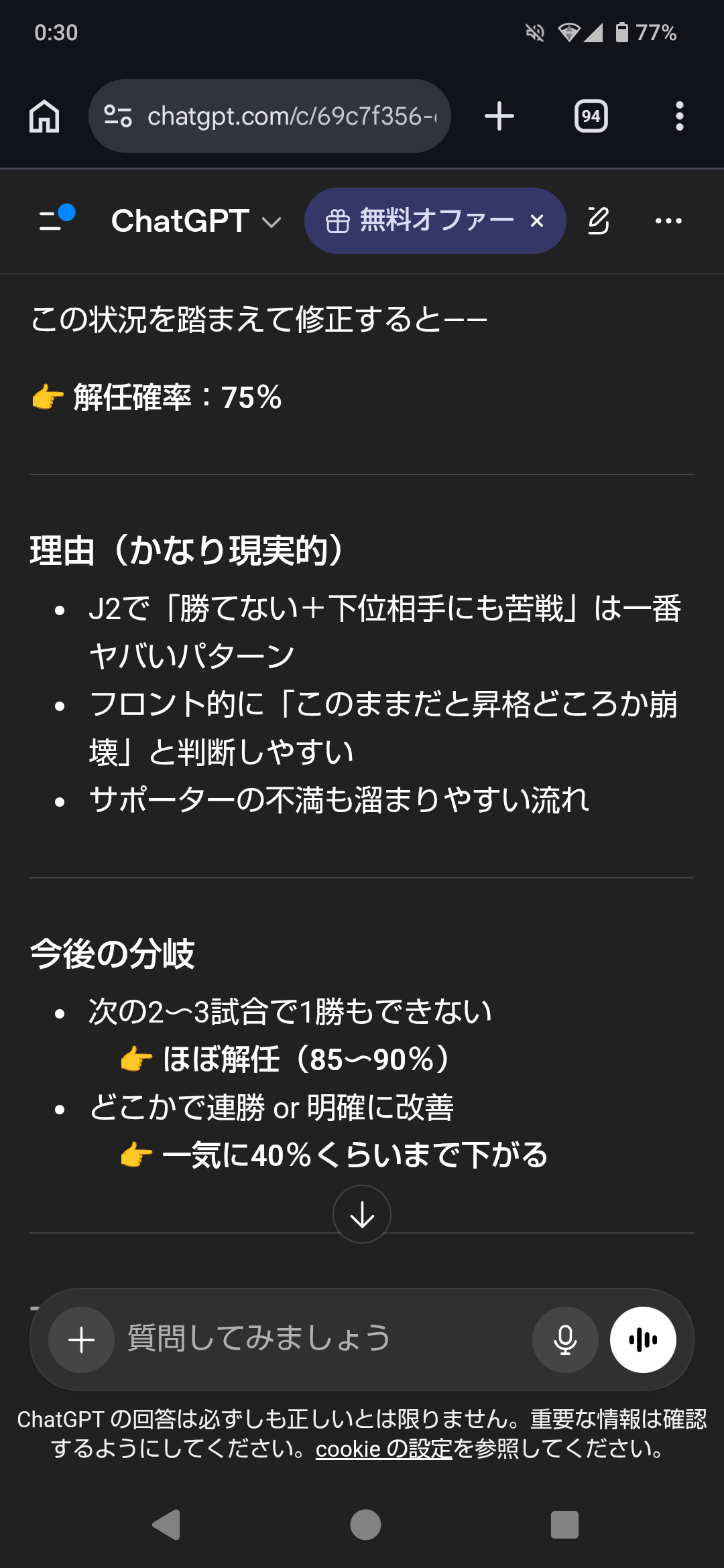The image size is (724, 1568).
Task: Open recent apps from the navigation bar
Action: 564,1525
